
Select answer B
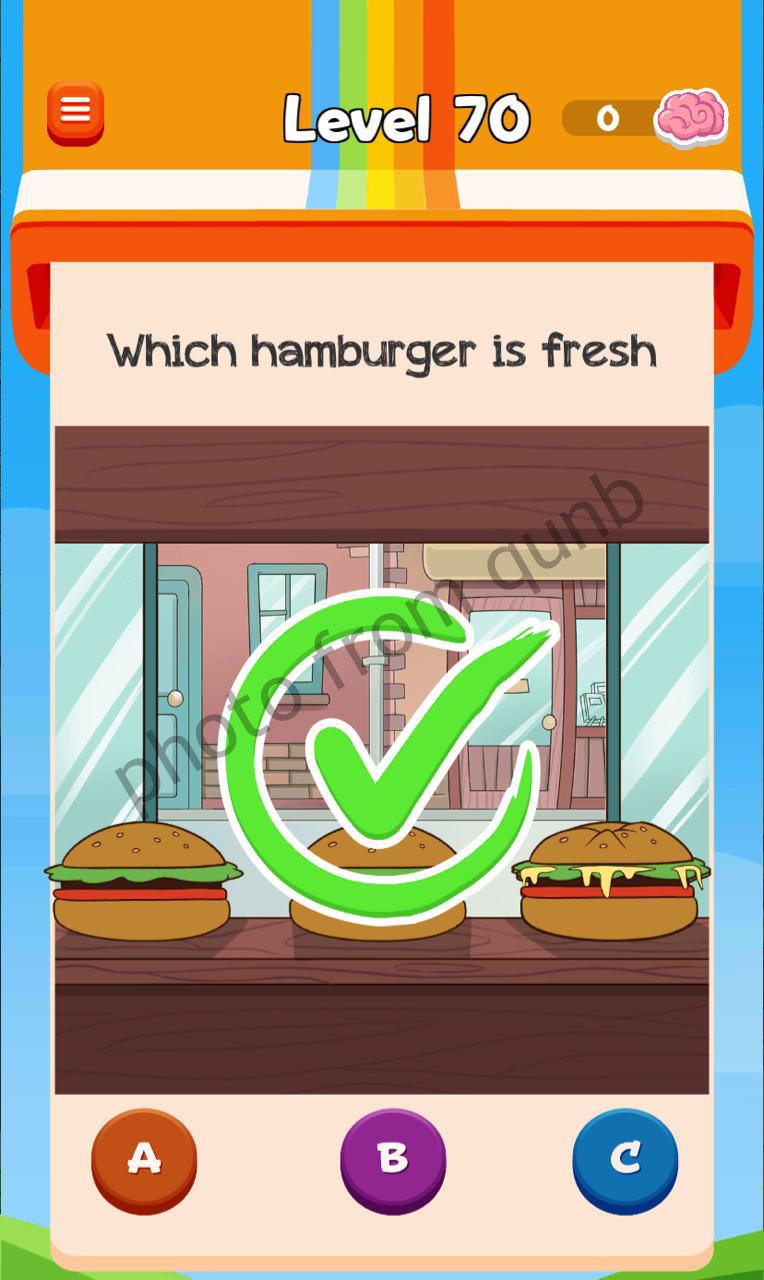tap(393, 1159)
